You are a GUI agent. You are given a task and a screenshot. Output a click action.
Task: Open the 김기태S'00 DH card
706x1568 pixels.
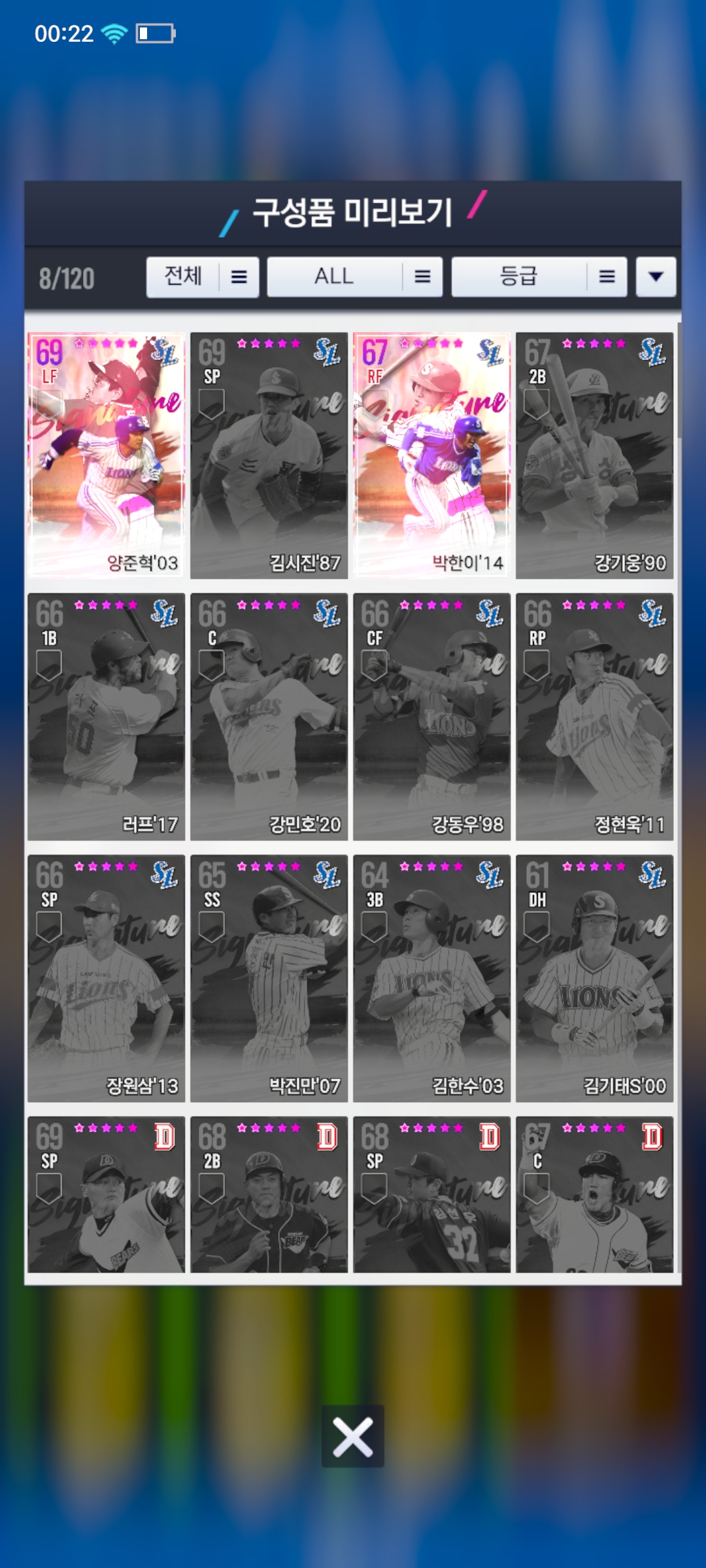click(x=594, y=978)
